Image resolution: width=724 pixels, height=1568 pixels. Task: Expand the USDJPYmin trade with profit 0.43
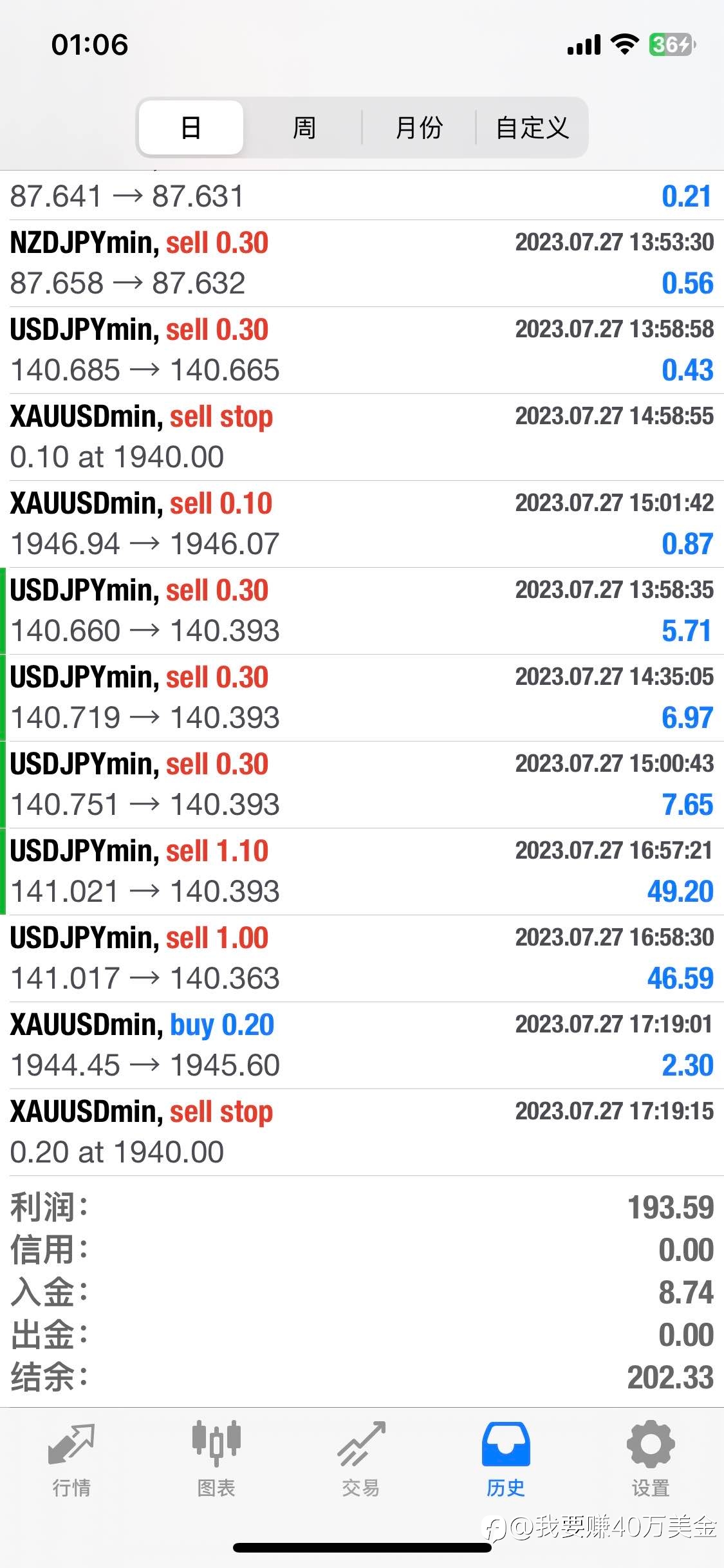pos(362,350)
